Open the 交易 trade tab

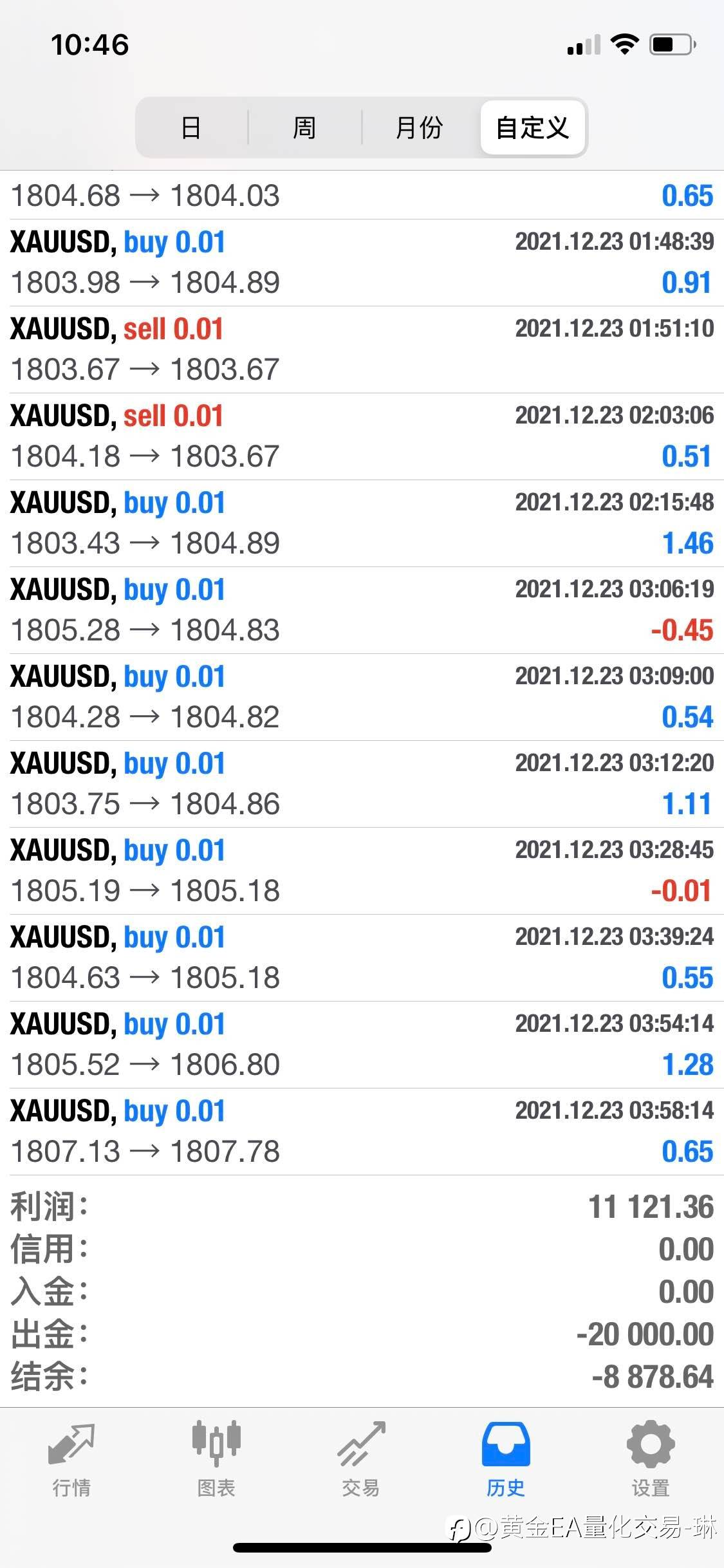pos(361,1459)
